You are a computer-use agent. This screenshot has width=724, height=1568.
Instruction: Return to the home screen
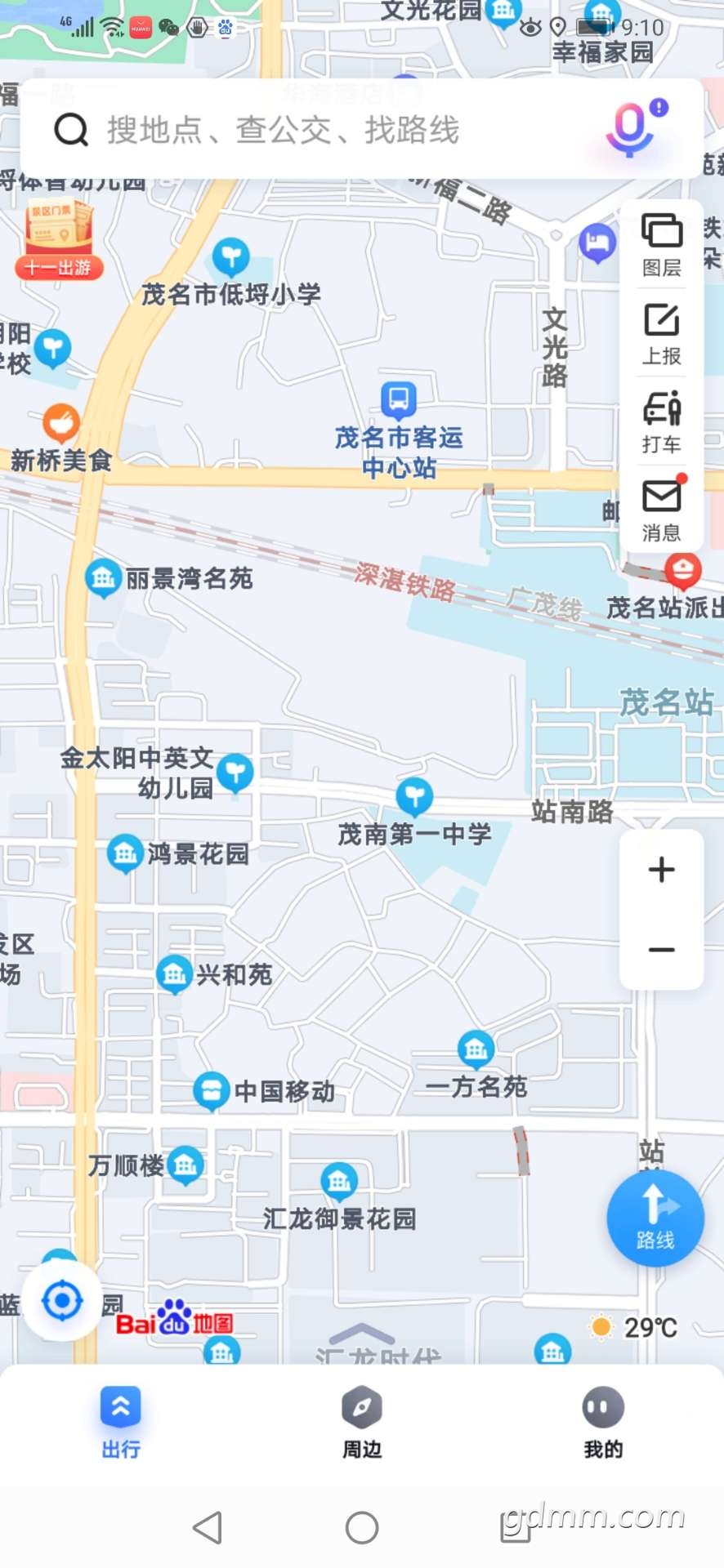362,1527
